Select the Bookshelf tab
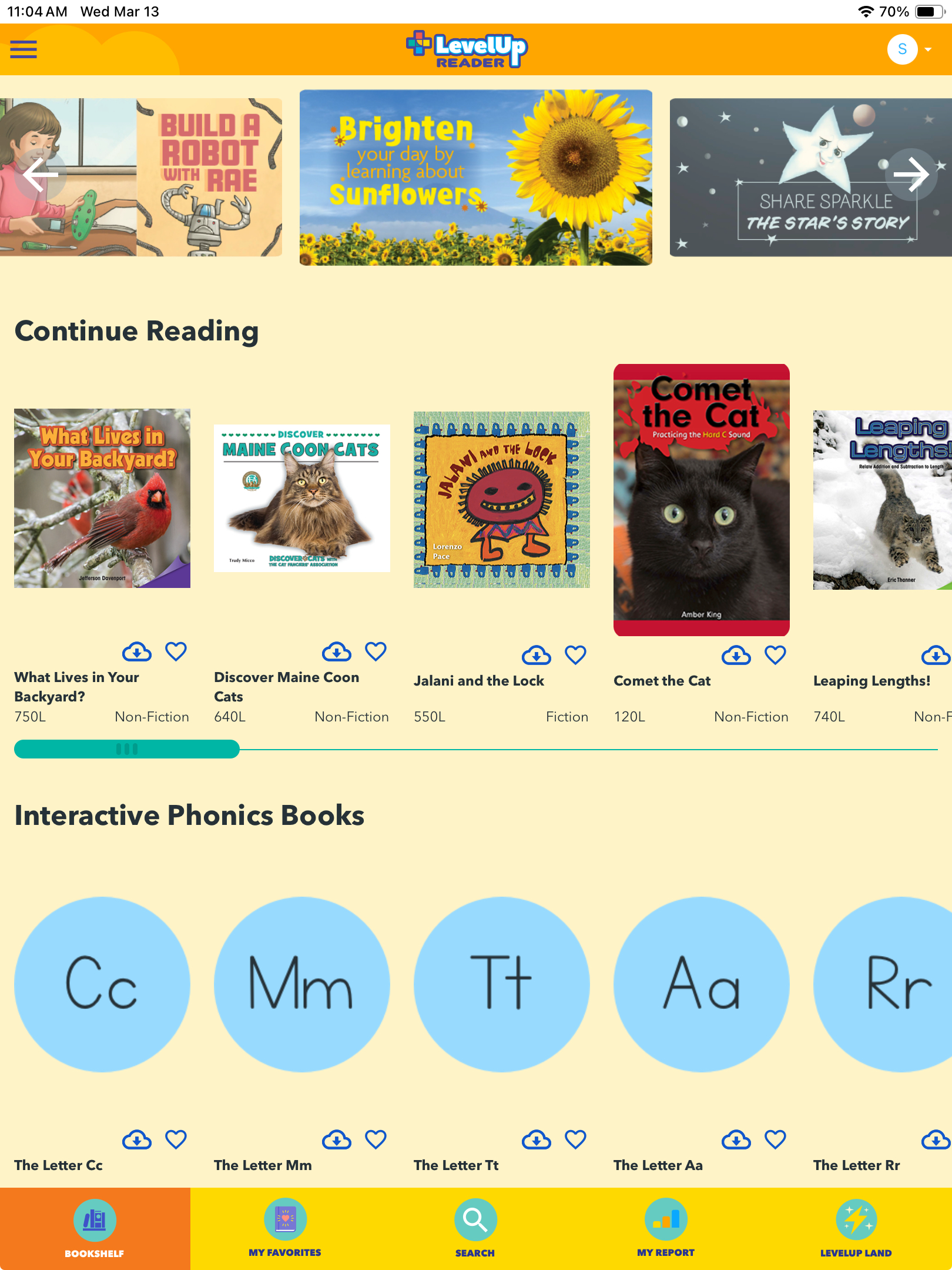 click(95, 1229)
